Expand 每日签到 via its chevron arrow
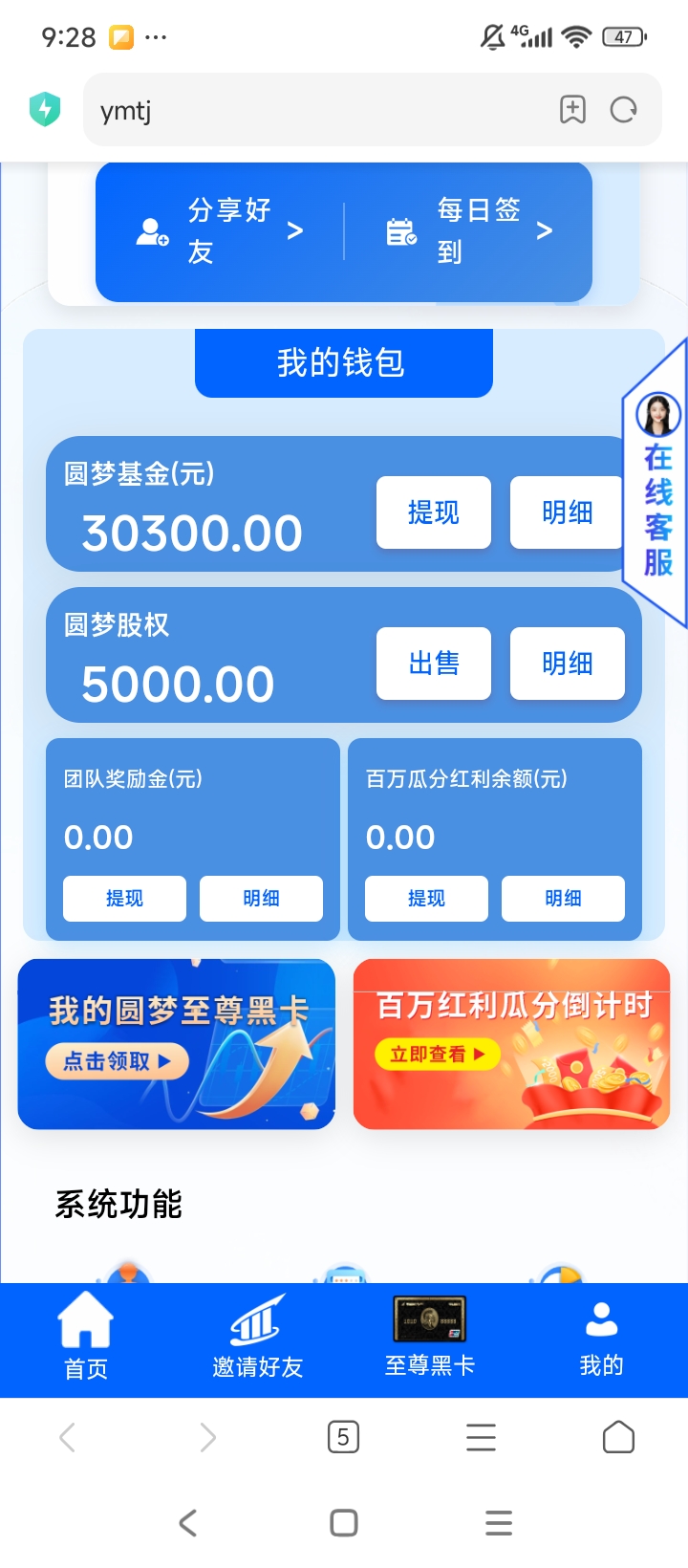This screenshot has height=1568, width=688. pos(545,230)
